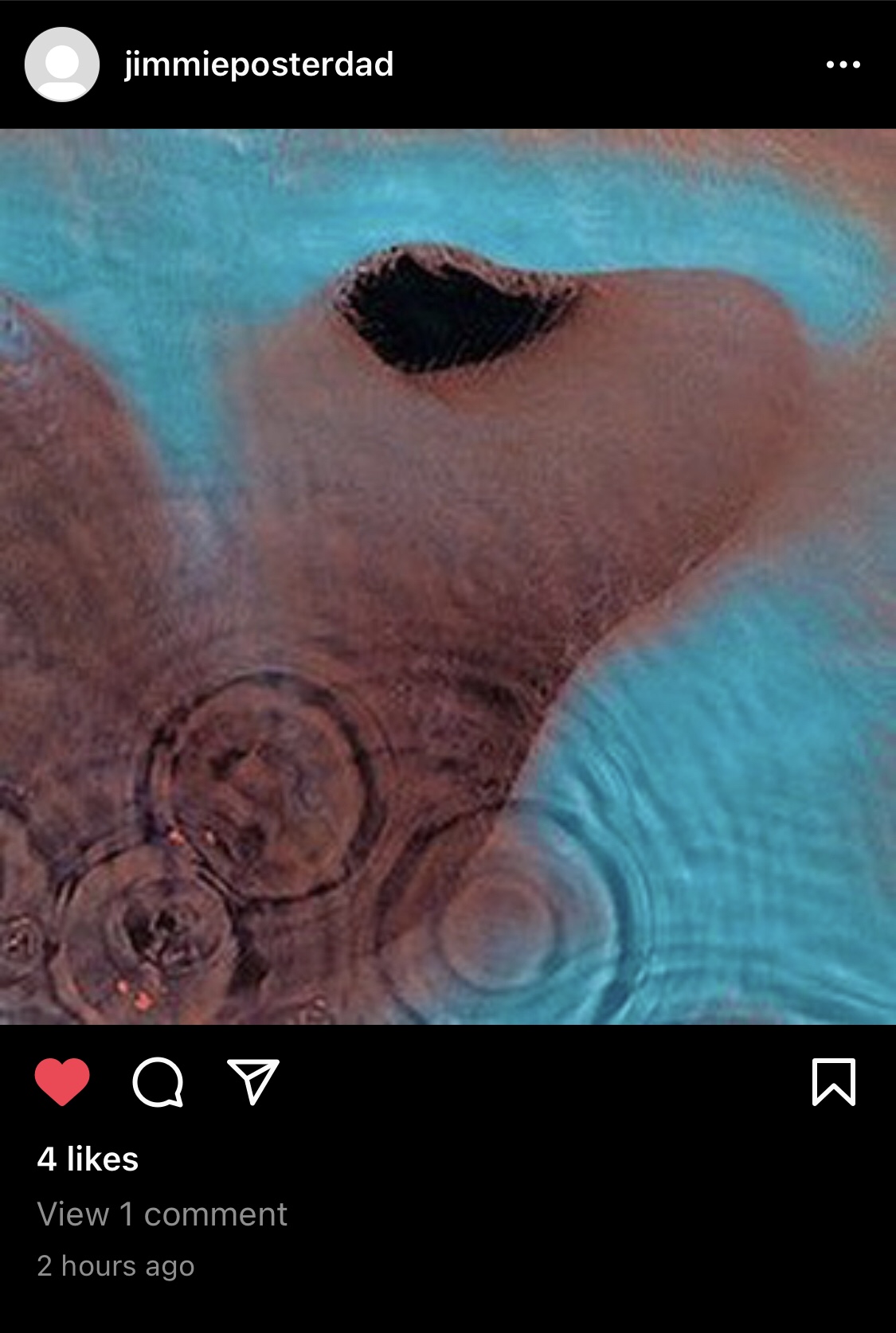Share the post via the paper plane icon
This screenshot has width=896, height=1333.
(x=253, y=1081)
